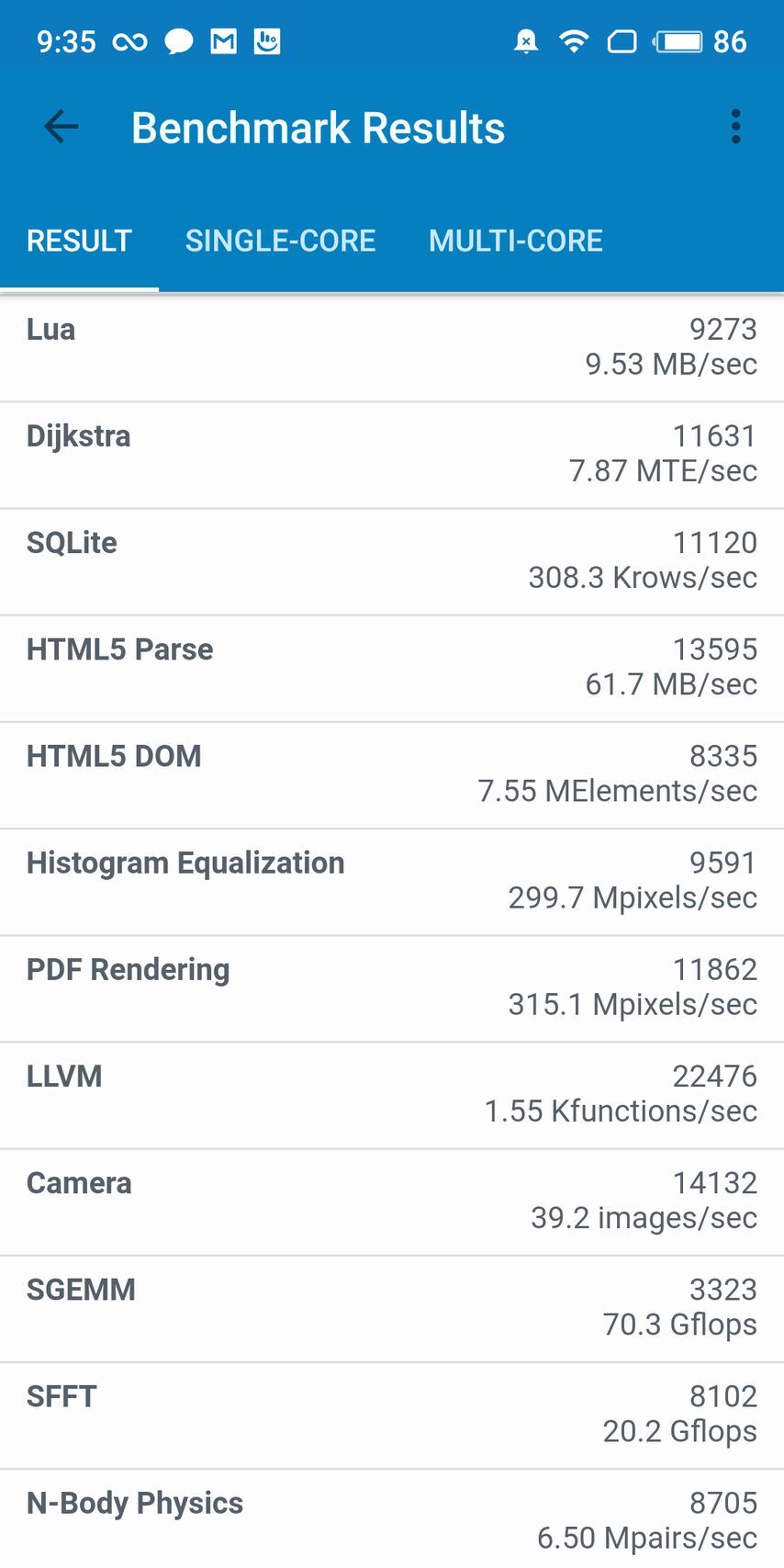784x1568 pixels.
Task: Tap the muted notification bell icon
Action: coord(526,41)
